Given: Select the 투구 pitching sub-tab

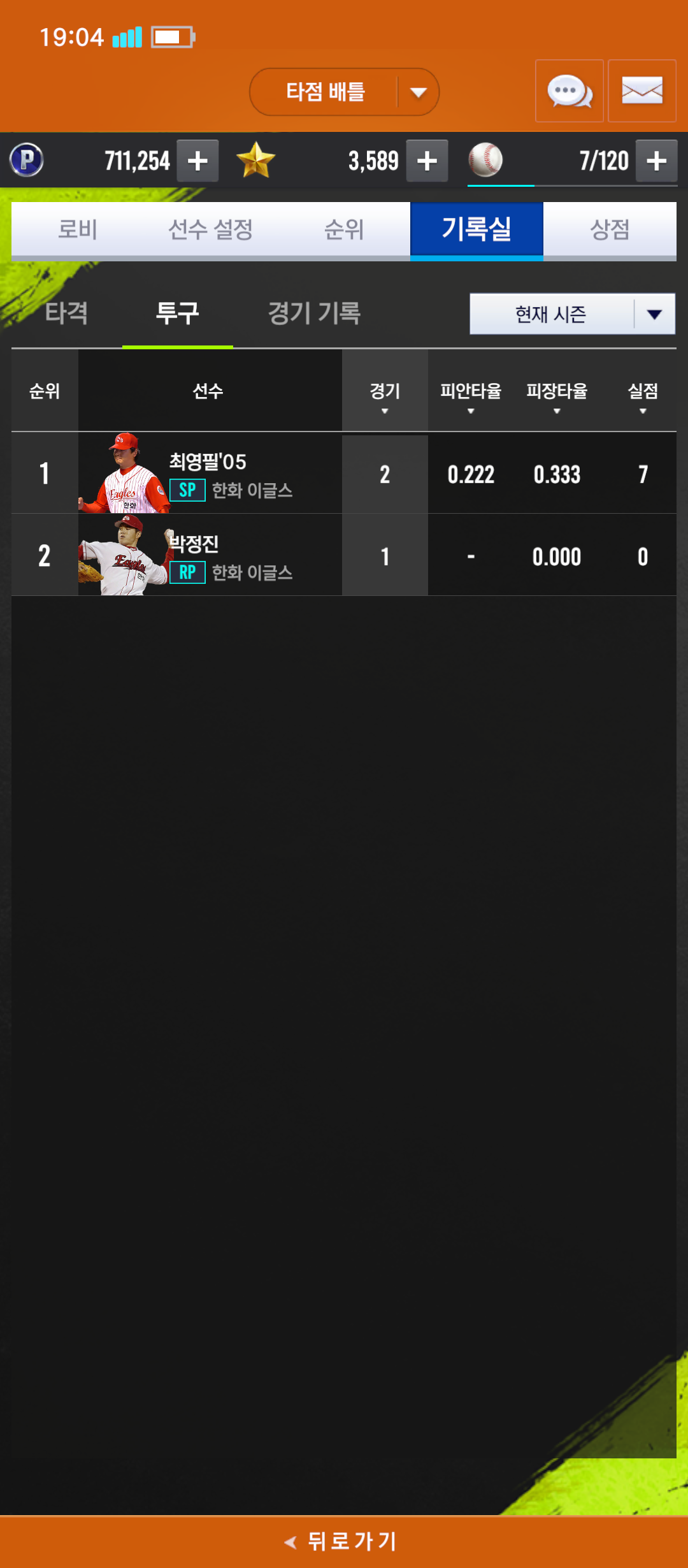Looking at the screenshot, I should (x=177, y=314).
